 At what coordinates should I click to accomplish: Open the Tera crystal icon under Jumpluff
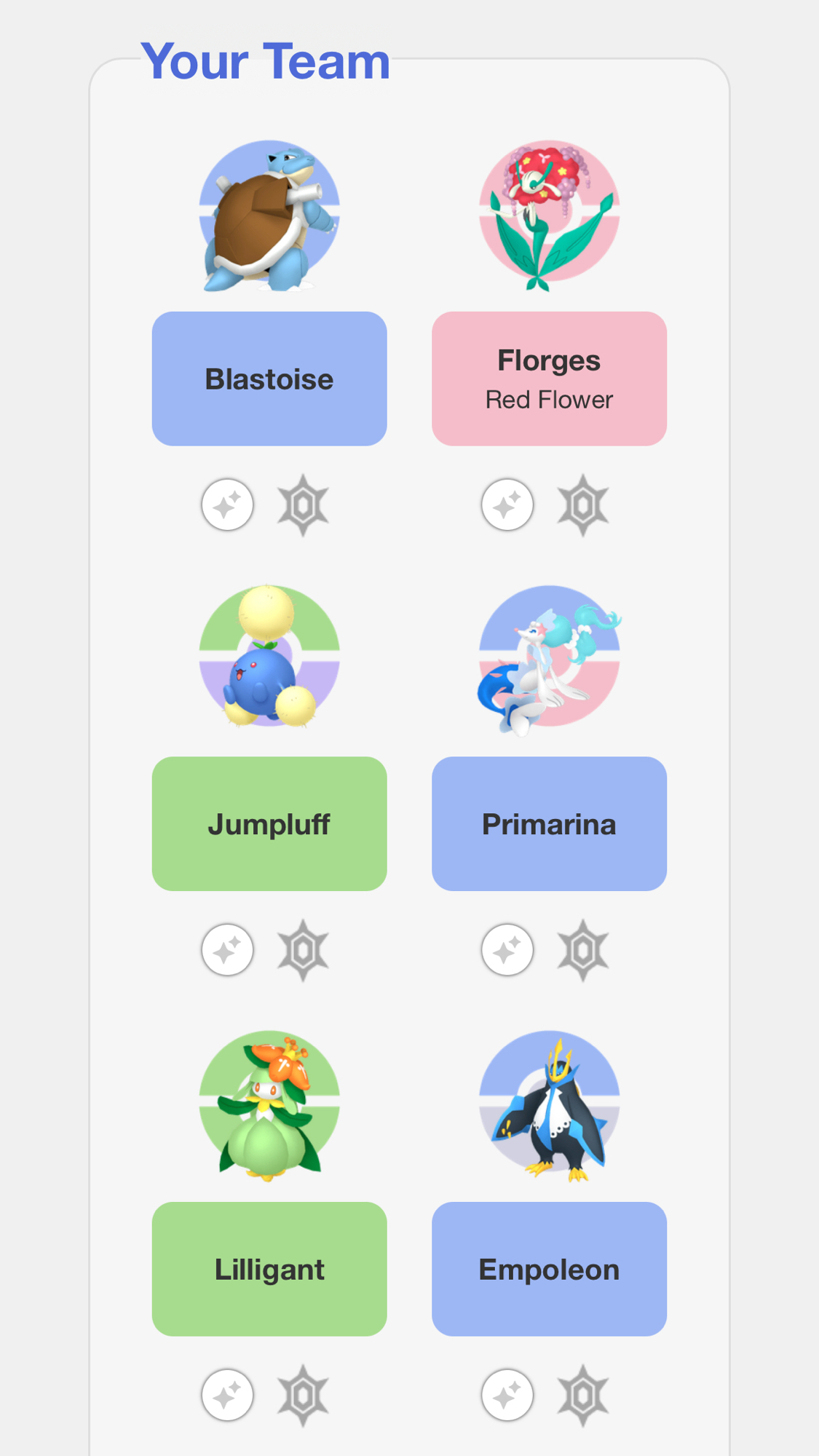pyautogui.click(x=303, y=950)
